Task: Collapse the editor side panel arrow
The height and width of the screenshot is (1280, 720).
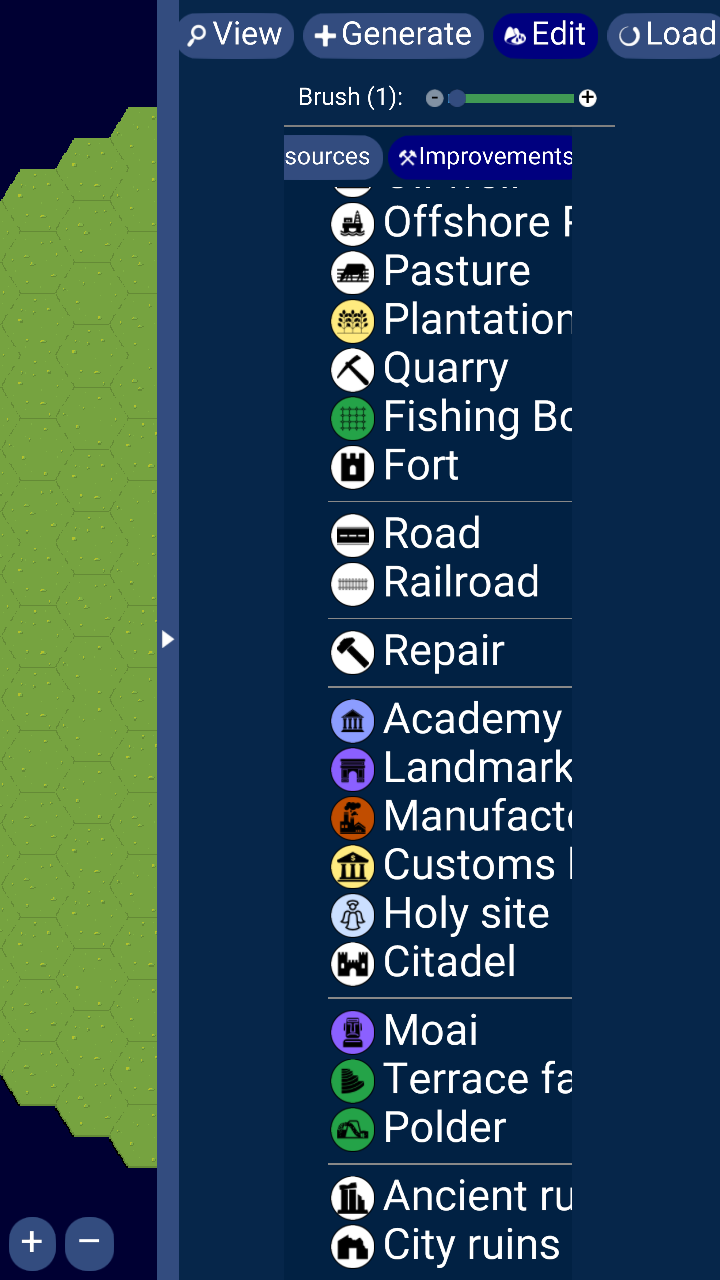Action: click(x=168, y=639)
